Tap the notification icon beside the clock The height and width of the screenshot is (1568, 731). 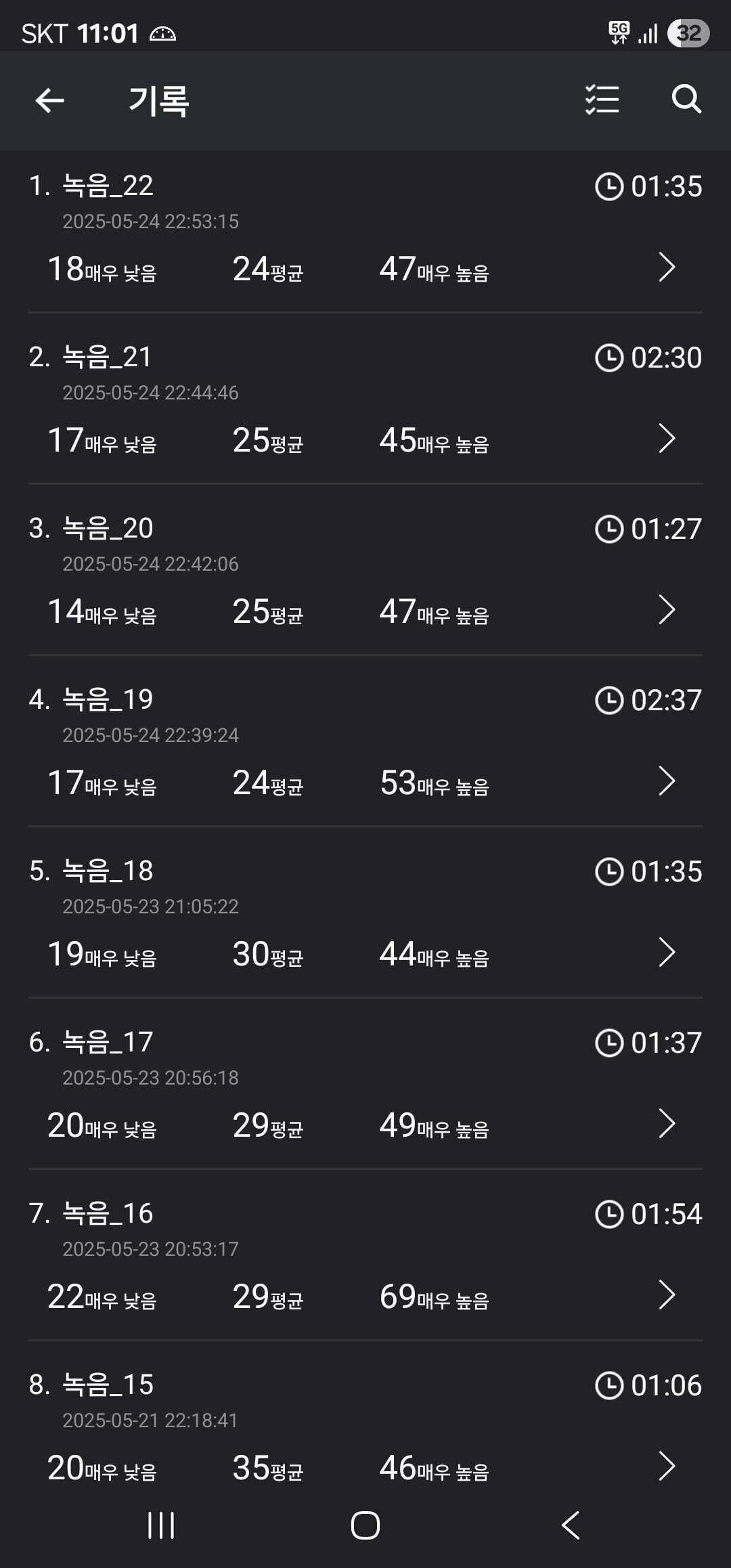pos(162,32)
